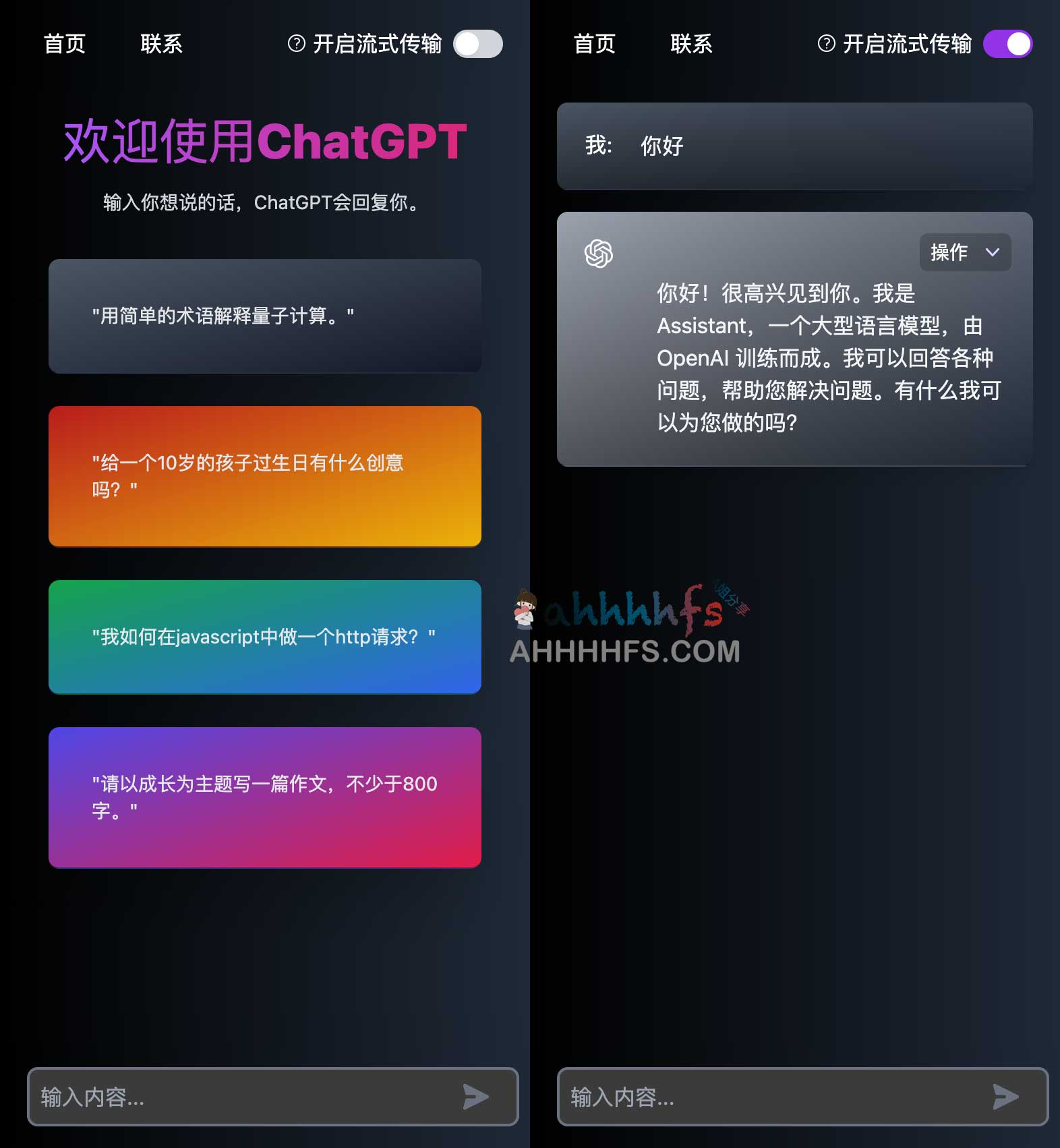
Task: Click the quantum computing suggestion card
Action: point(264,316)
